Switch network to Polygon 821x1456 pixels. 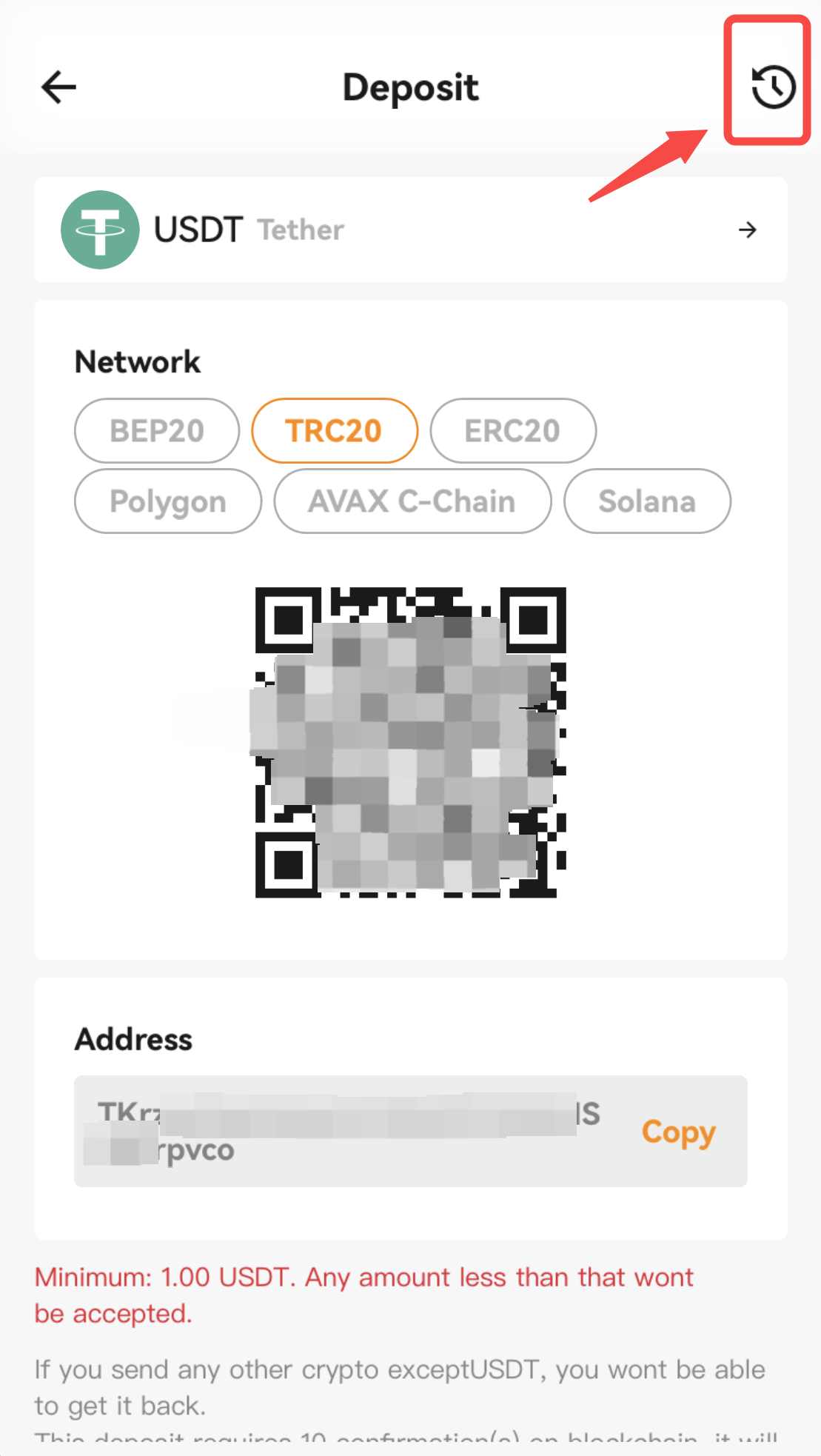click(x=168, y=501)
